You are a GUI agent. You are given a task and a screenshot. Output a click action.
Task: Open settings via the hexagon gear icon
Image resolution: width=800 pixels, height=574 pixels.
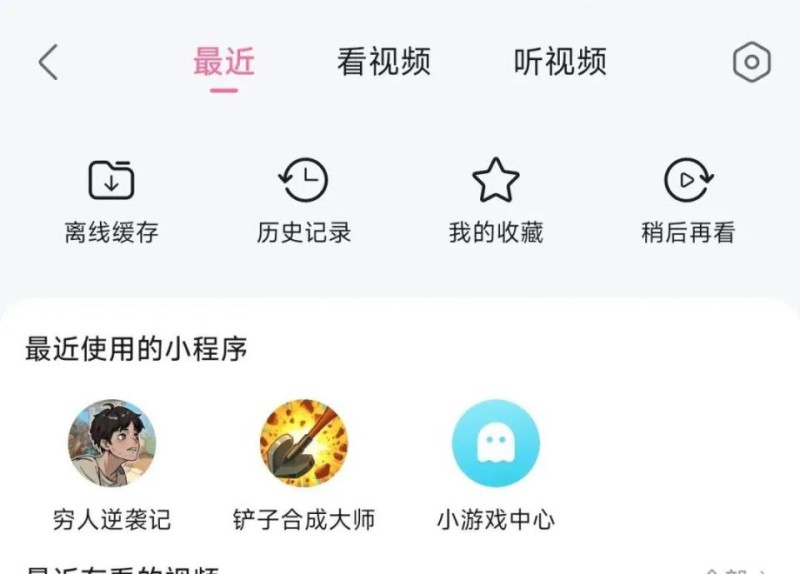751,63
